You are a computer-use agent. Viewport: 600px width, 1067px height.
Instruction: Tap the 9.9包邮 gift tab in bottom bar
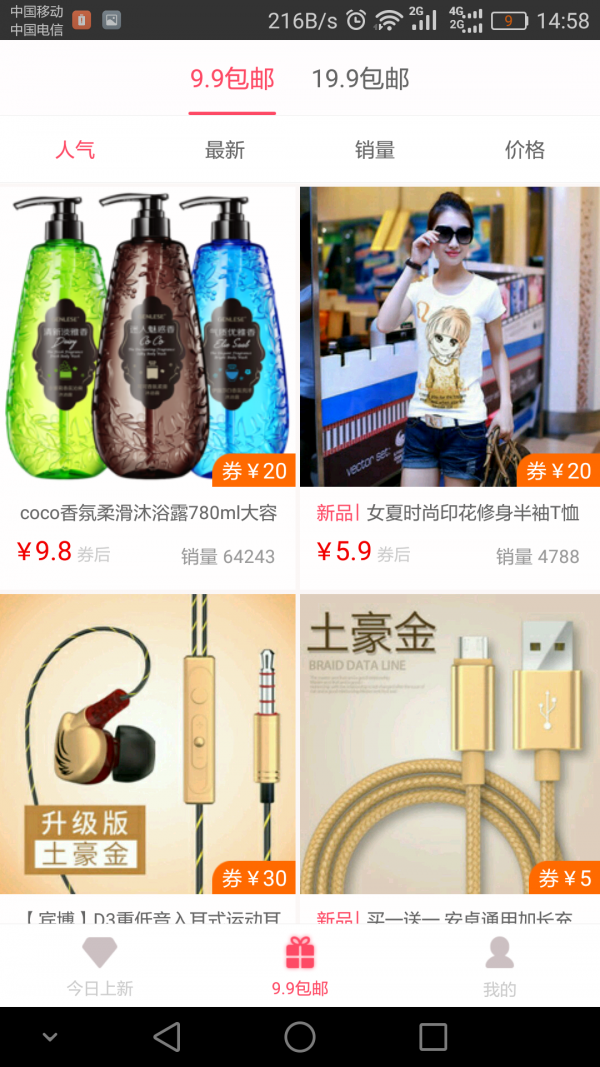300,966
